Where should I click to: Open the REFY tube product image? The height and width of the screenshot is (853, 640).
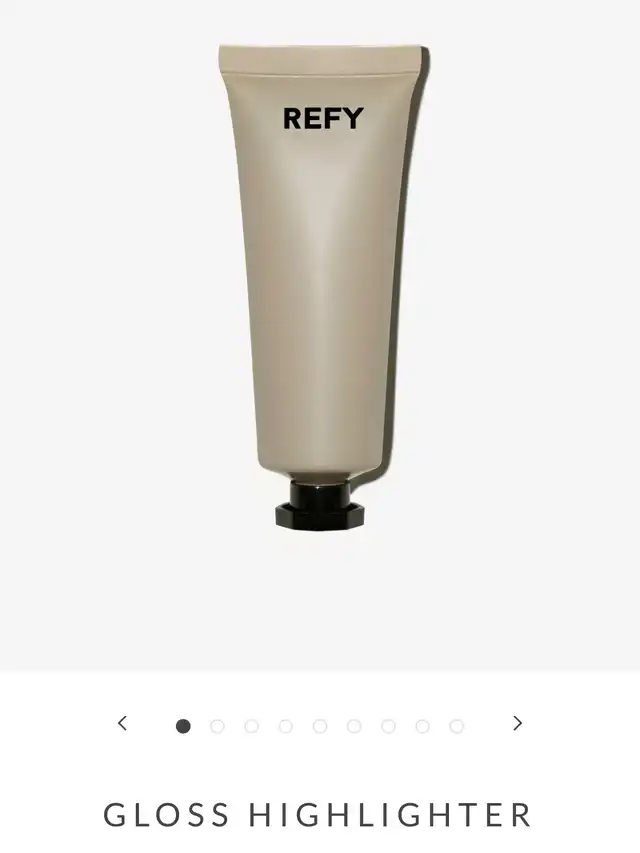coord(321,287)
